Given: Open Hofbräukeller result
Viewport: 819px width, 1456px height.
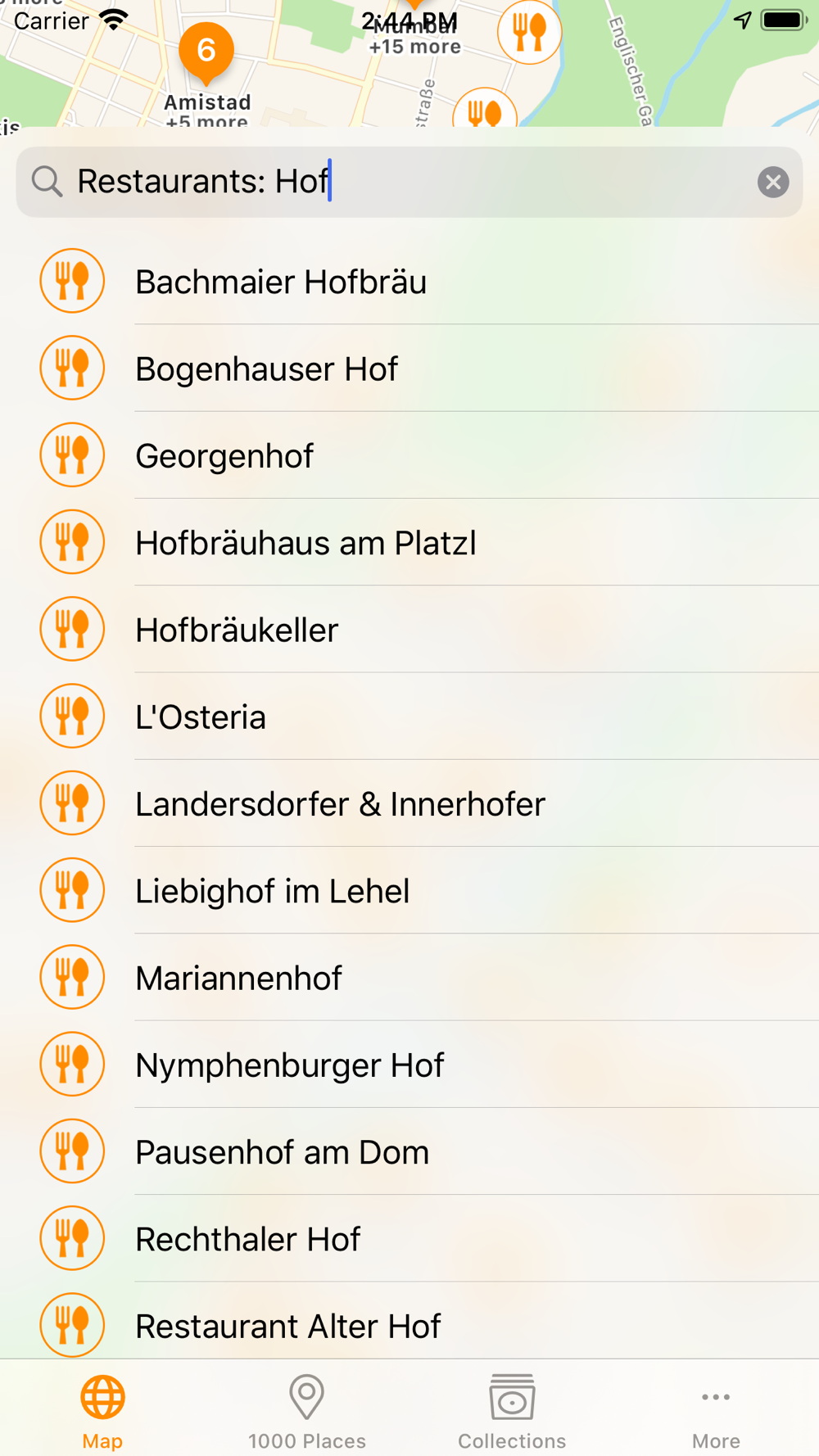Looking at the screenshot, I should point(409,629).
